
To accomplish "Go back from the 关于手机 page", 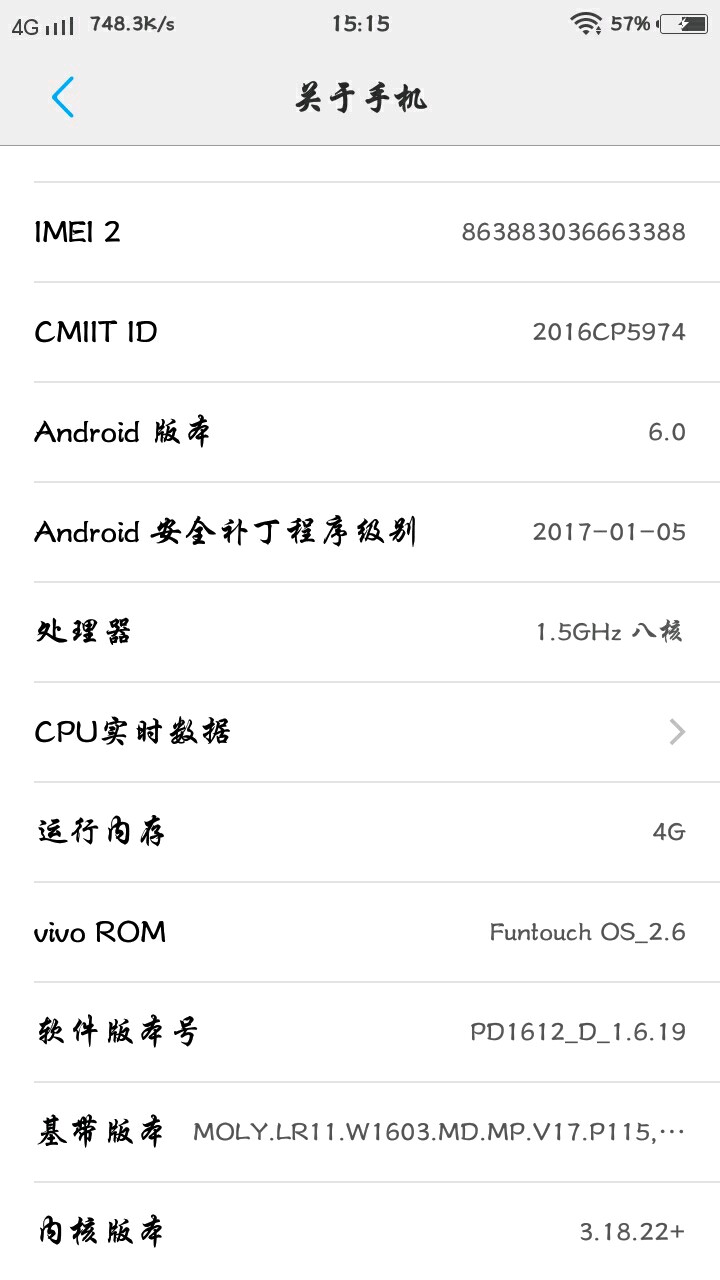I will coord(63,97).
